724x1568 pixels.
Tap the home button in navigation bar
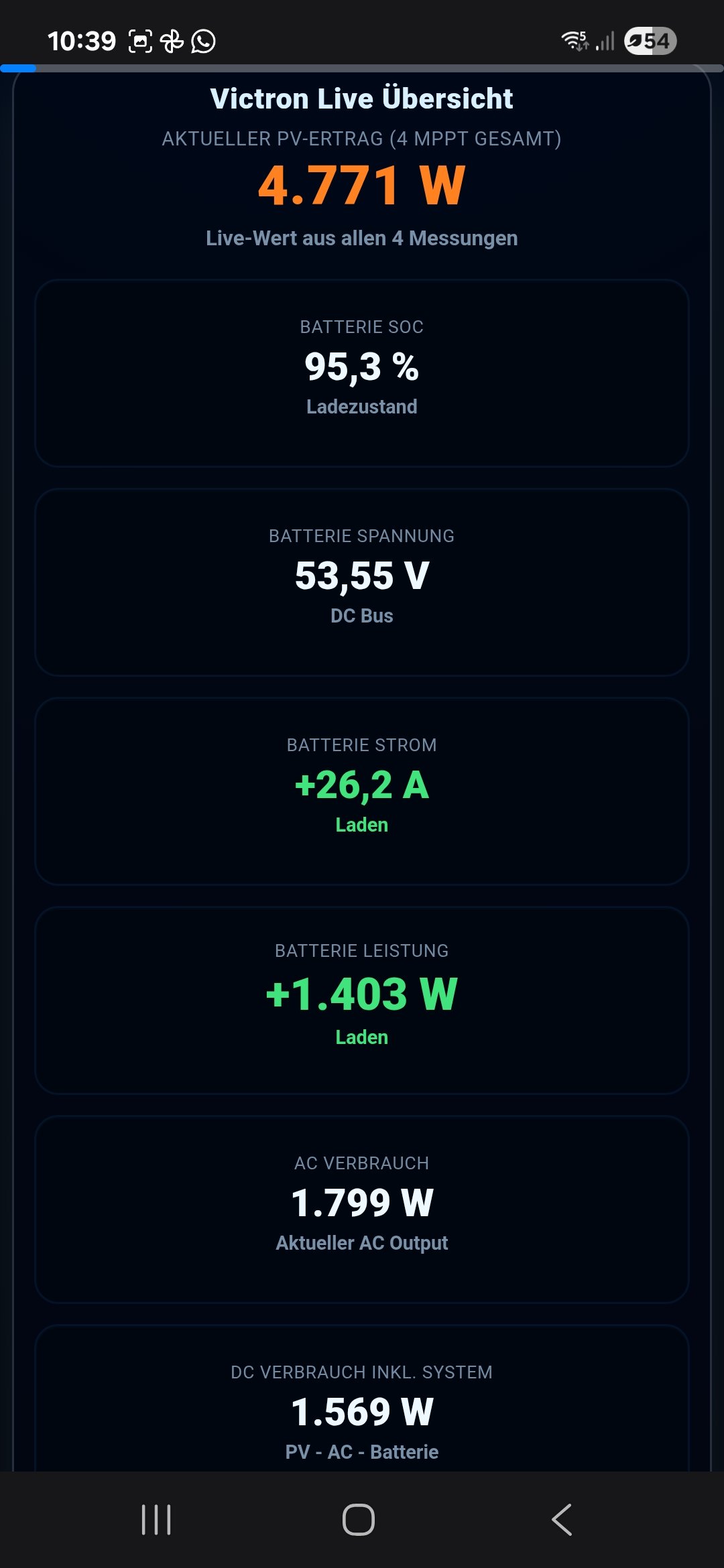click(359, 1519)
